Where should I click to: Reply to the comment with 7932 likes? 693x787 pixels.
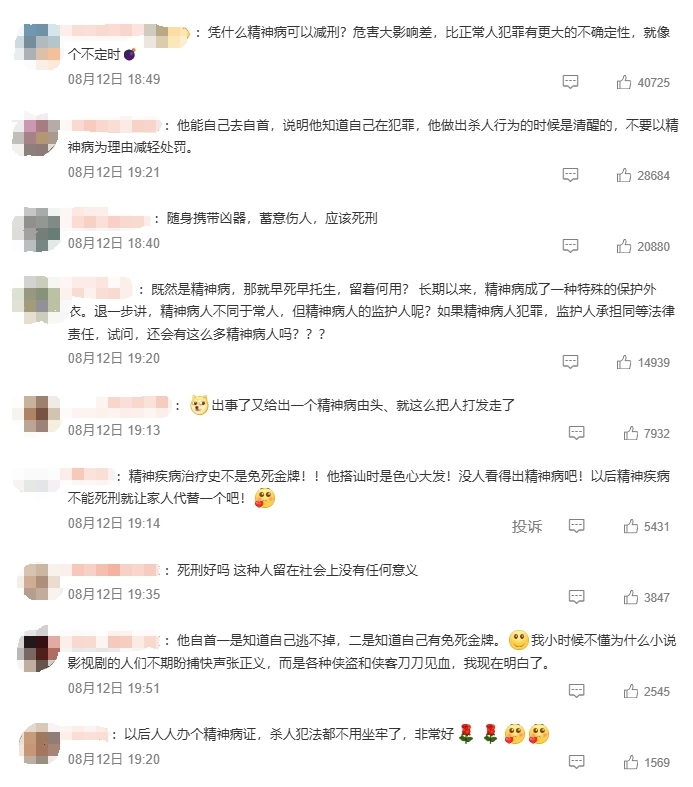pyautogui.click(x=577, y=433)
